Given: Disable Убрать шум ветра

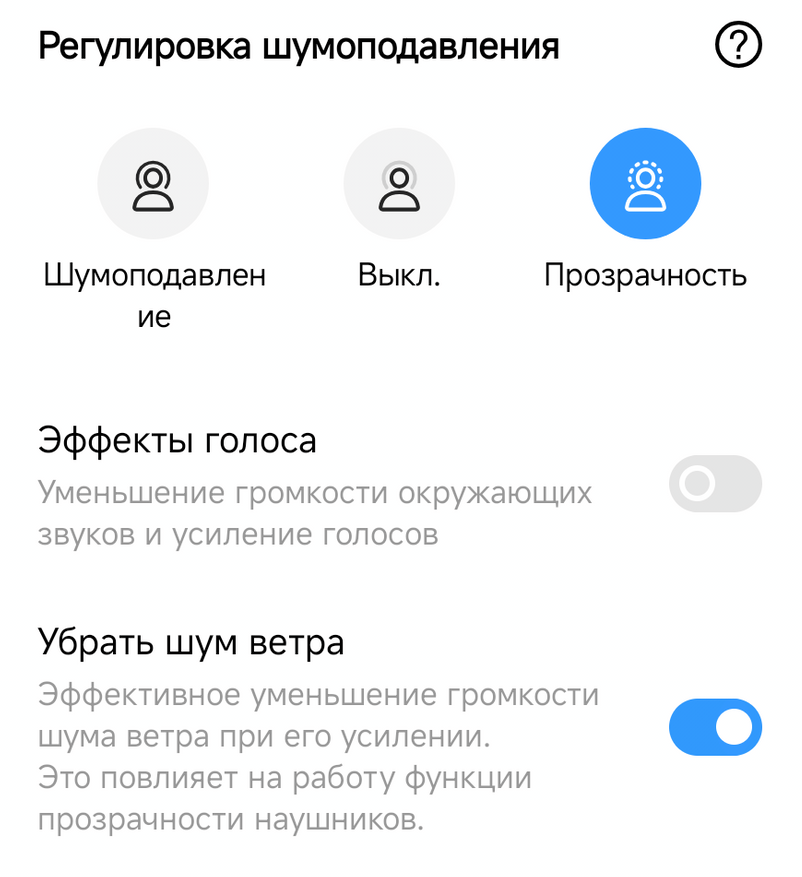Looking at the screenshot, I should (714, 727).
